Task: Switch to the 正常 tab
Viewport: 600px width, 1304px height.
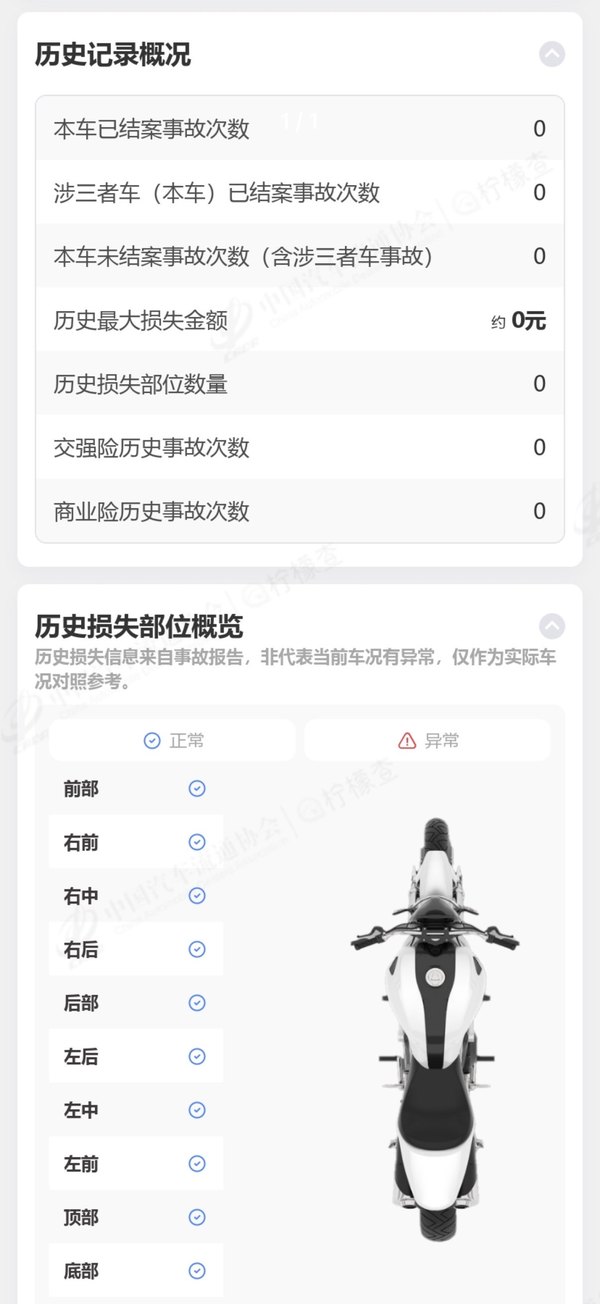Action: point(173,741)
